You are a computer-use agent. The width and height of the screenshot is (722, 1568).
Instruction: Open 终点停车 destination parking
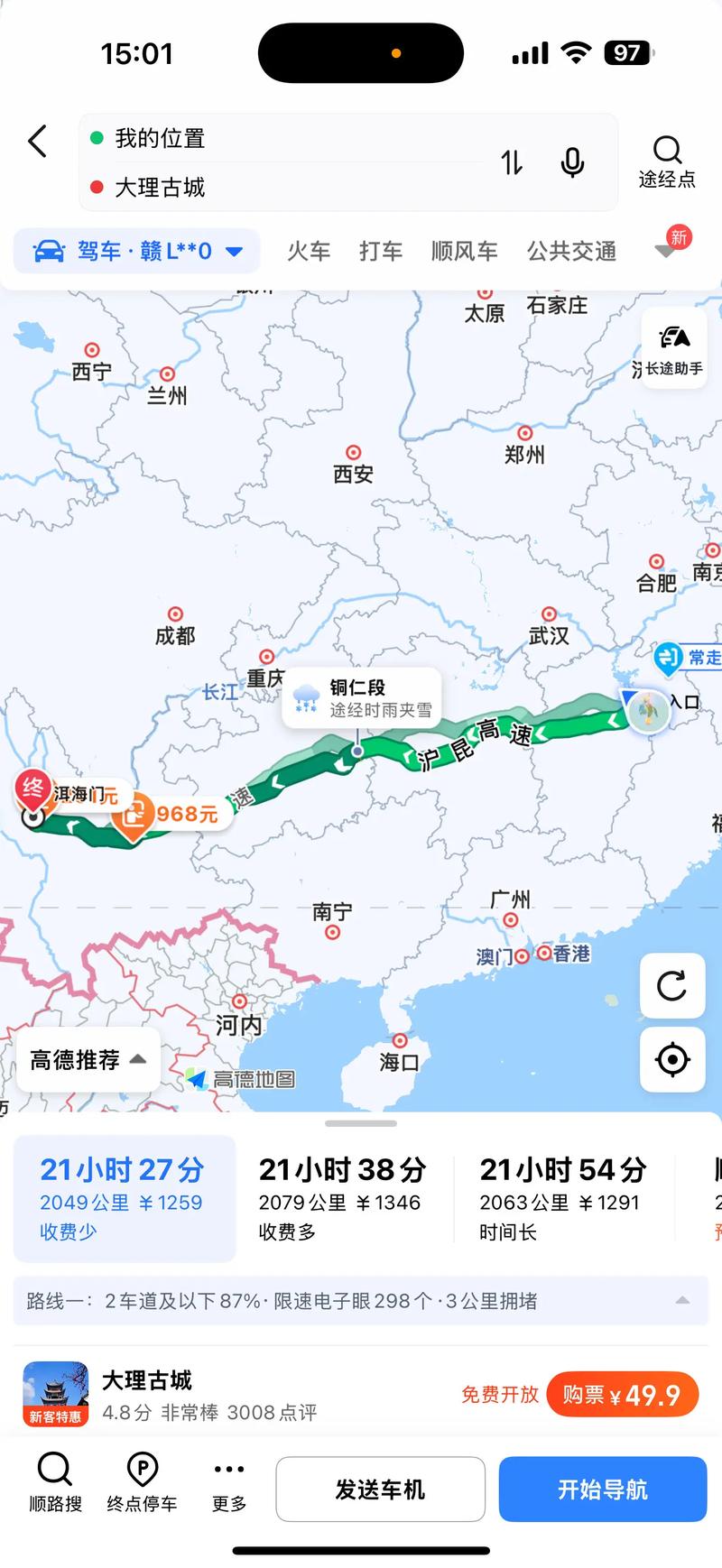143,1484
